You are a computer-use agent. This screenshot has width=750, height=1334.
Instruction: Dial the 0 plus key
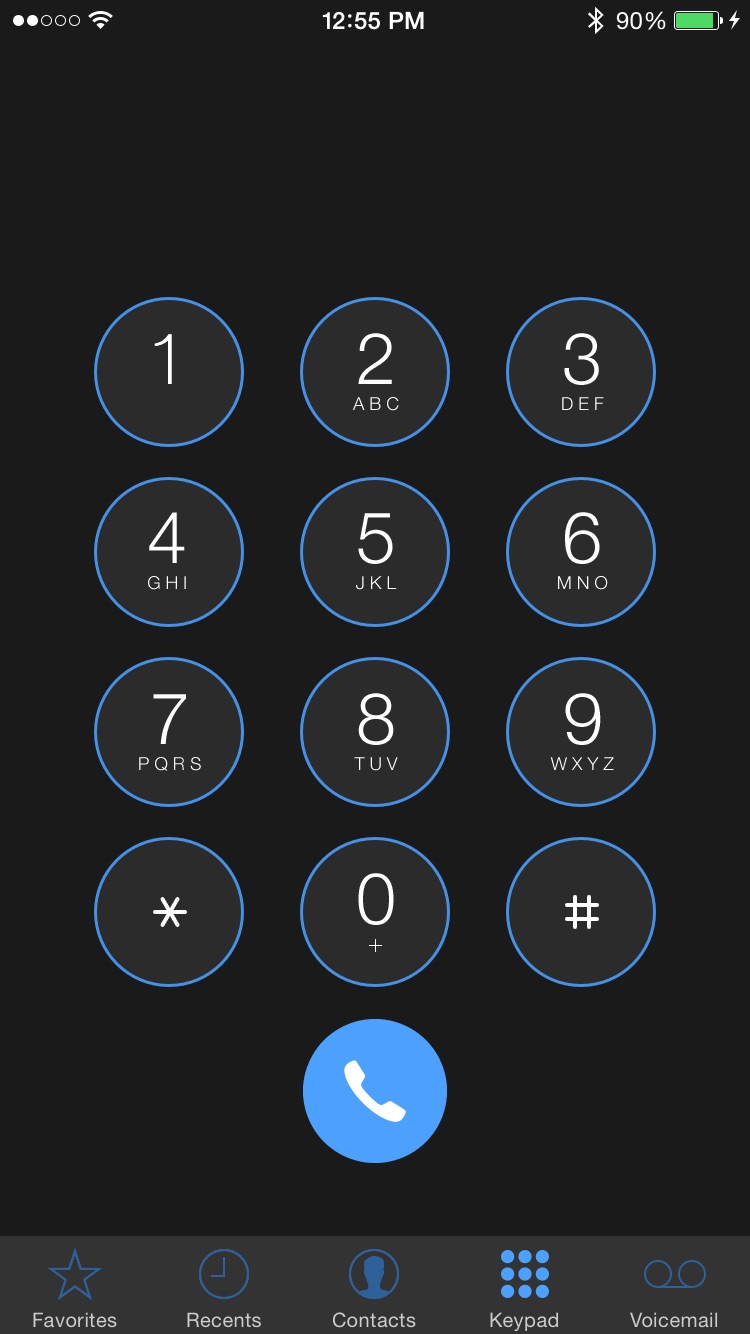[375, 912]
